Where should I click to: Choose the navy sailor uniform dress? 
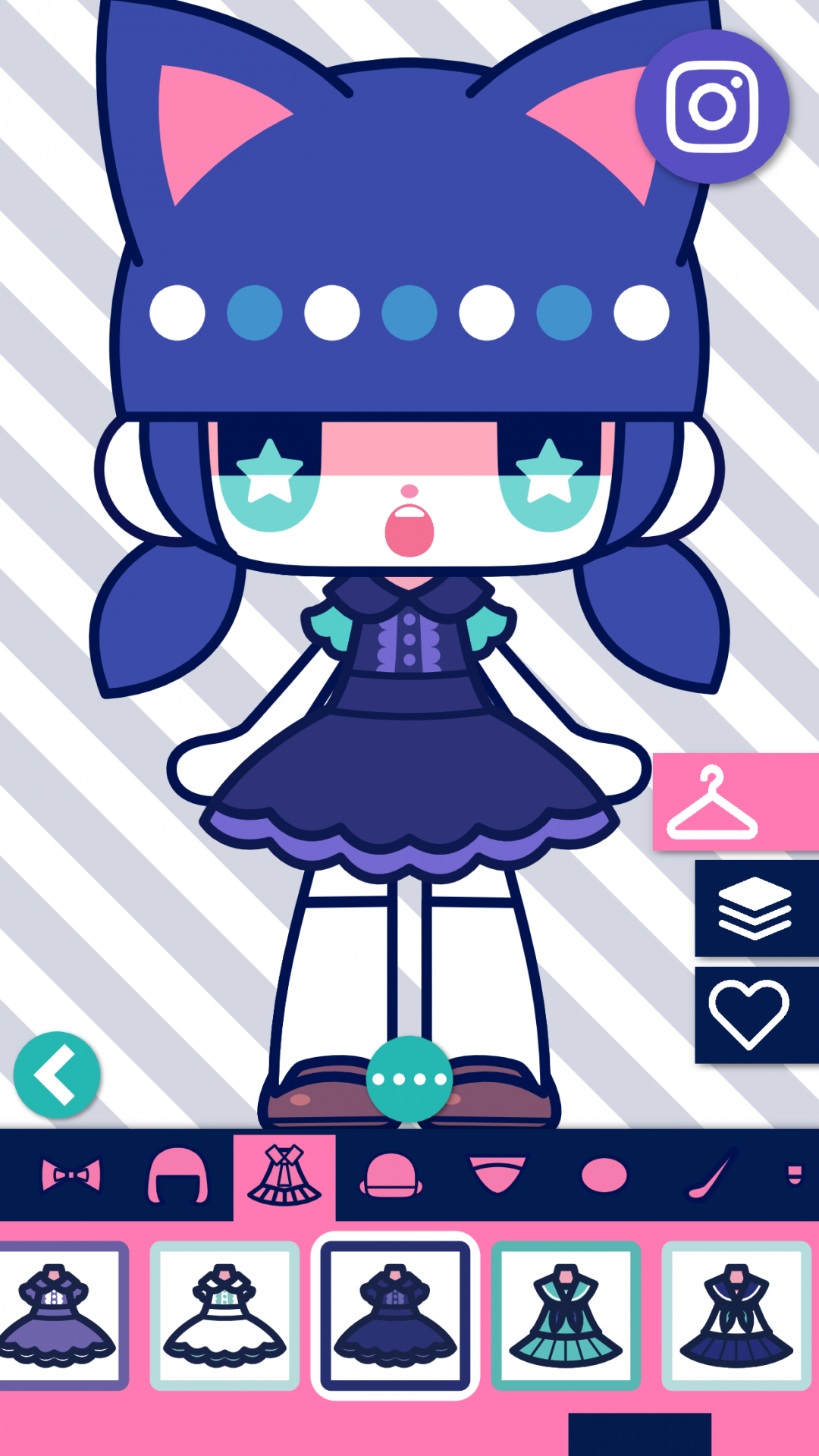[x=736, y=1316]
